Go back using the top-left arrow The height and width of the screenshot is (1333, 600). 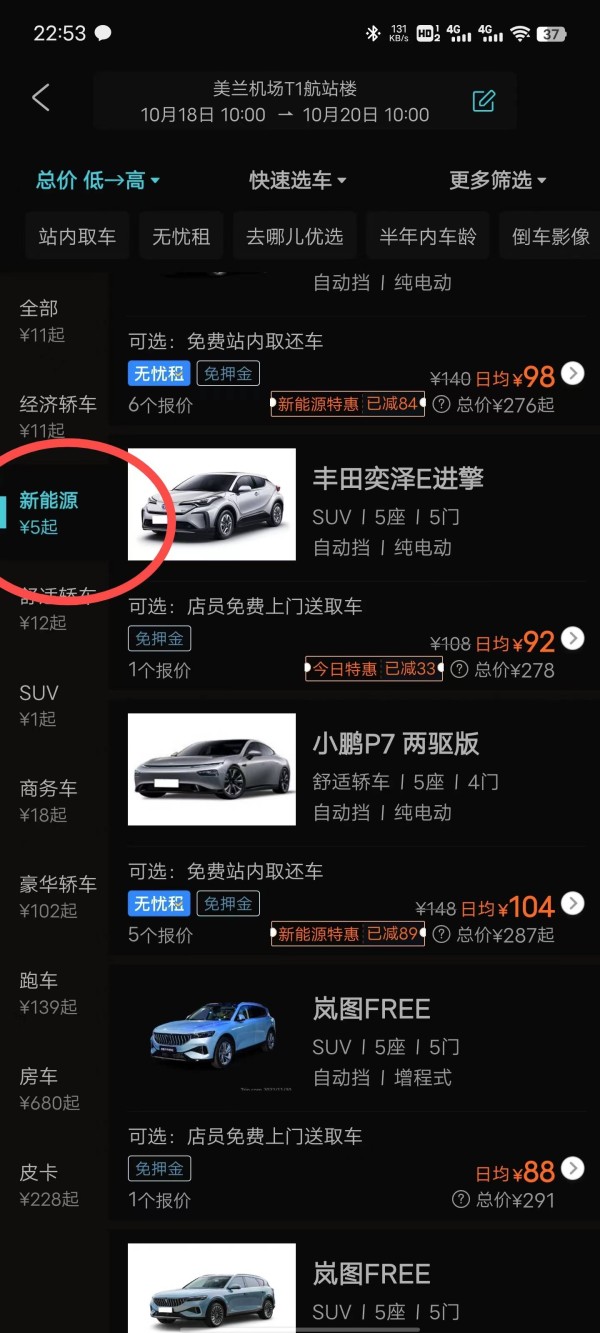(x=41, y=98)
